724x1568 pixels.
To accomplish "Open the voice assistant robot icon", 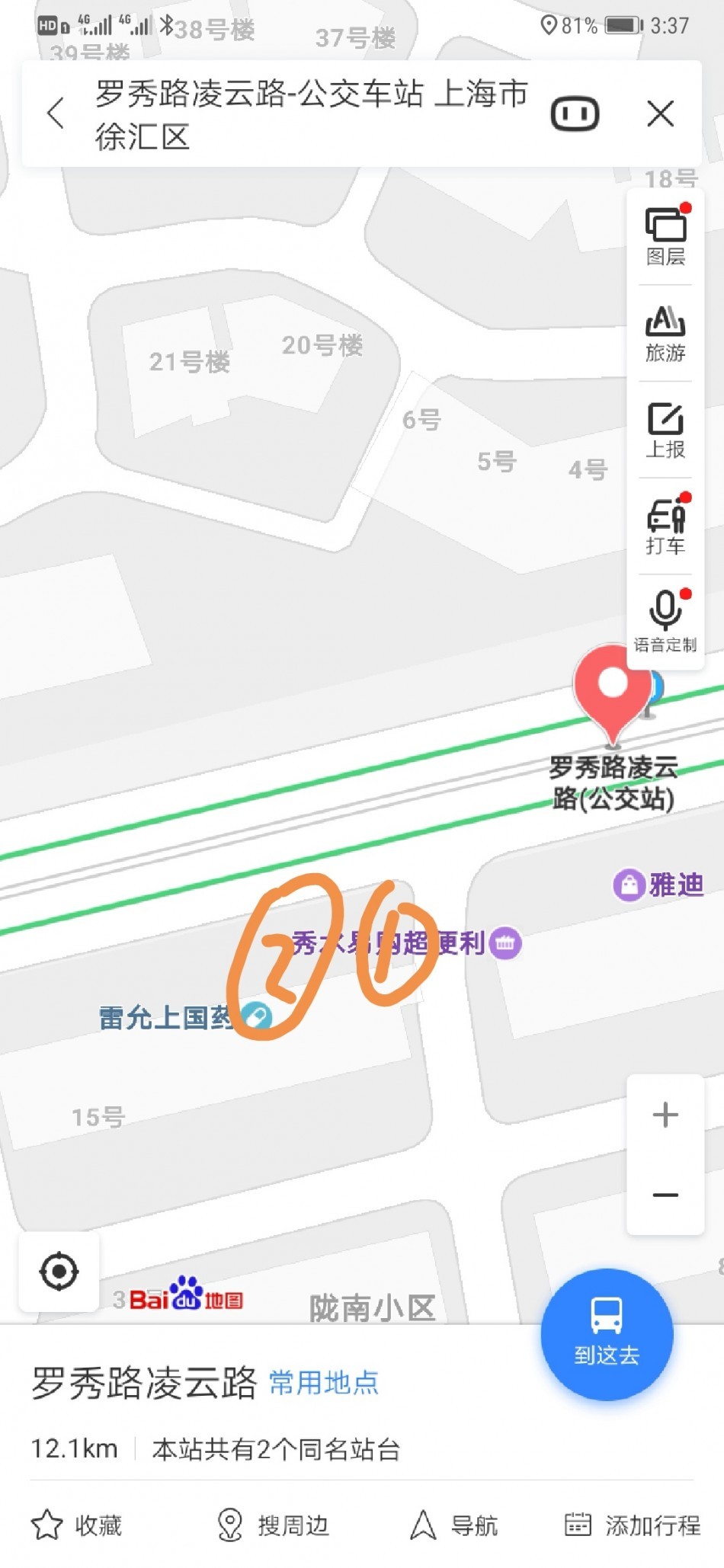I will pyautogui.click(x=575, y=114).
